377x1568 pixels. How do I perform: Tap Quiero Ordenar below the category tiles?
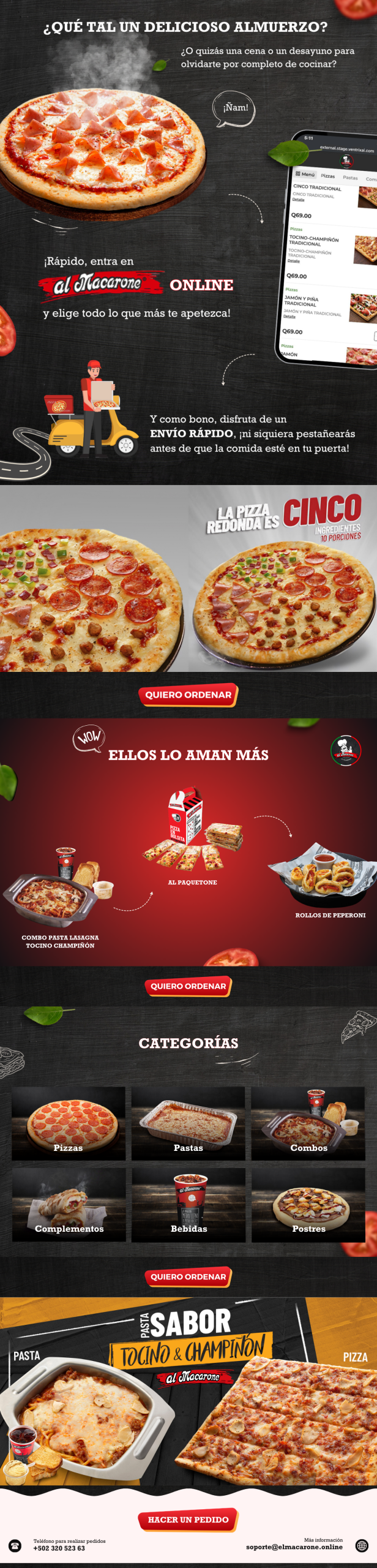pyautogui.click(x=188, y=1276)
